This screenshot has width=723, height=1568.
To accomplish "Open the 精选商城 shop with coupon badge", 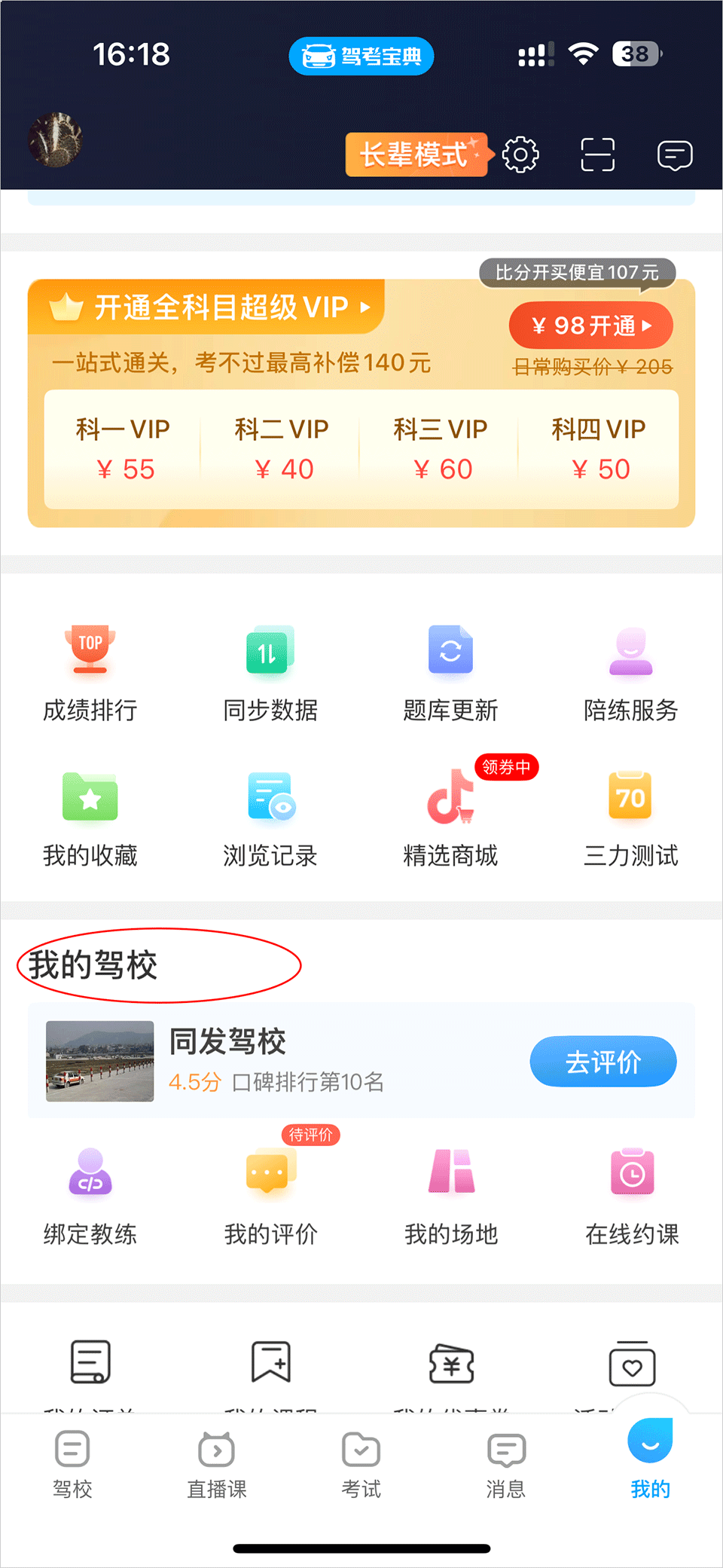I will (450, 818).
